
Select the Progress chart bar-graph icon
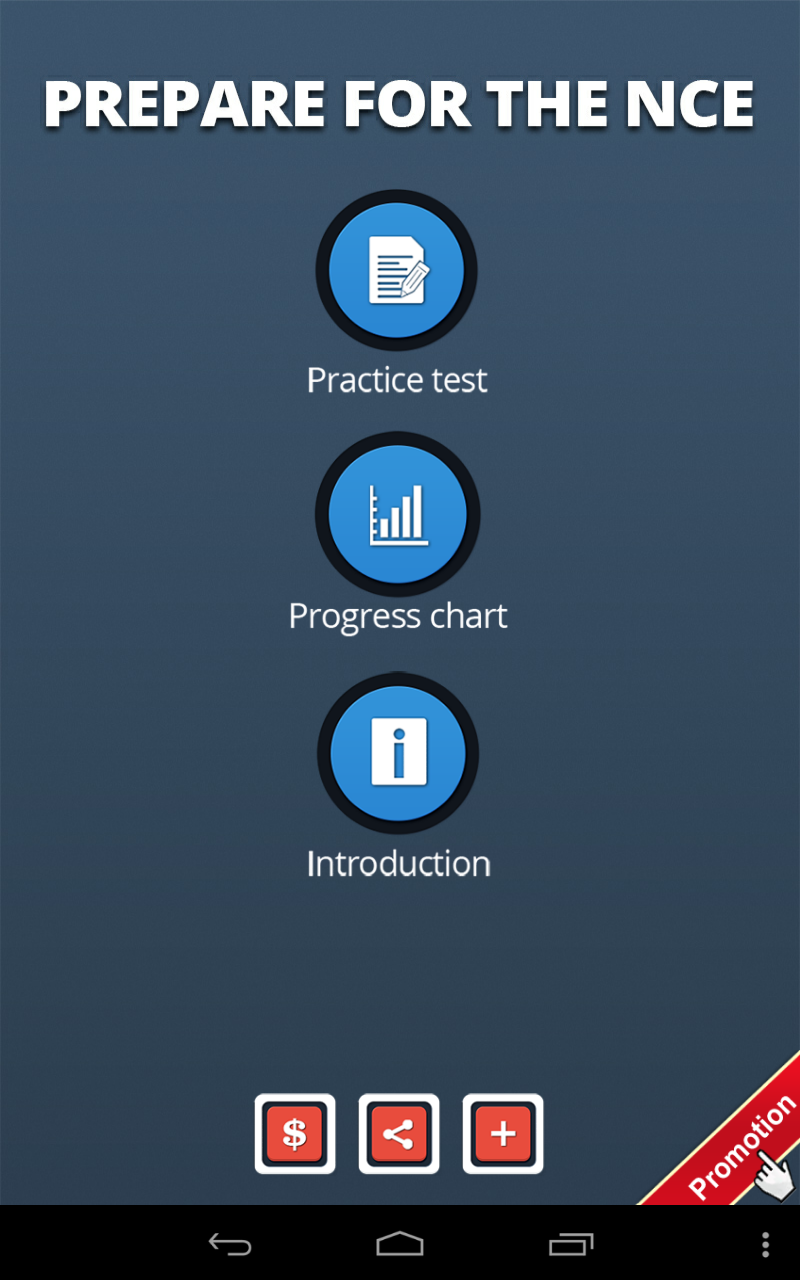pyautogui.click(x=396, y=513)
